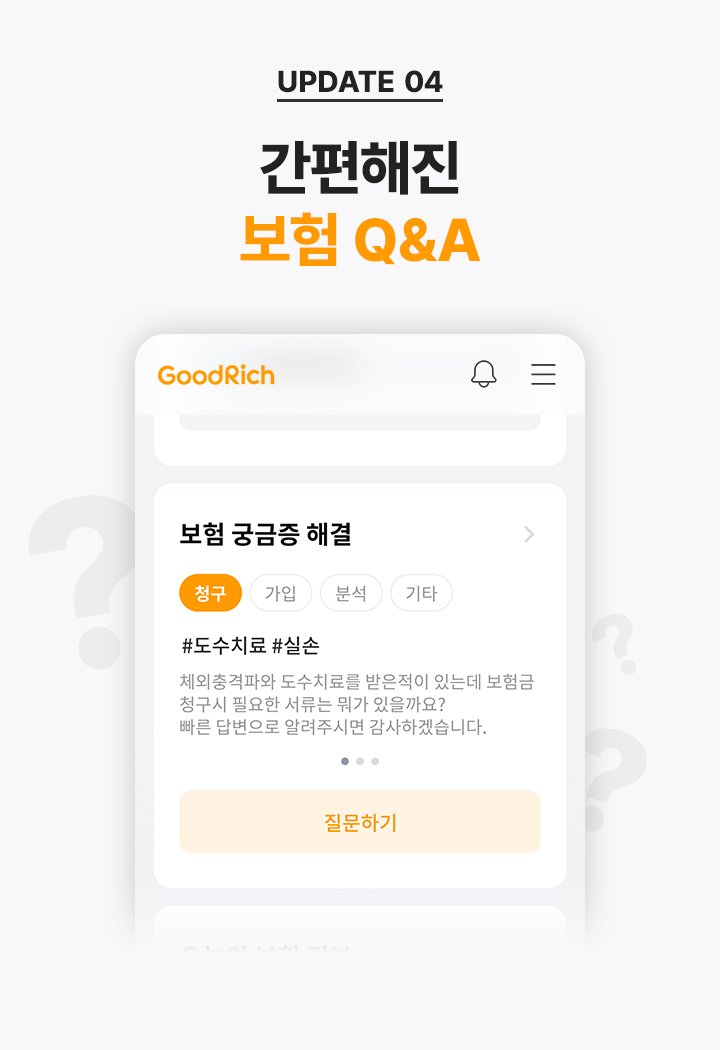Toggle the 가입 category off
Screen dimensions: 720x1050
(281, 592)
